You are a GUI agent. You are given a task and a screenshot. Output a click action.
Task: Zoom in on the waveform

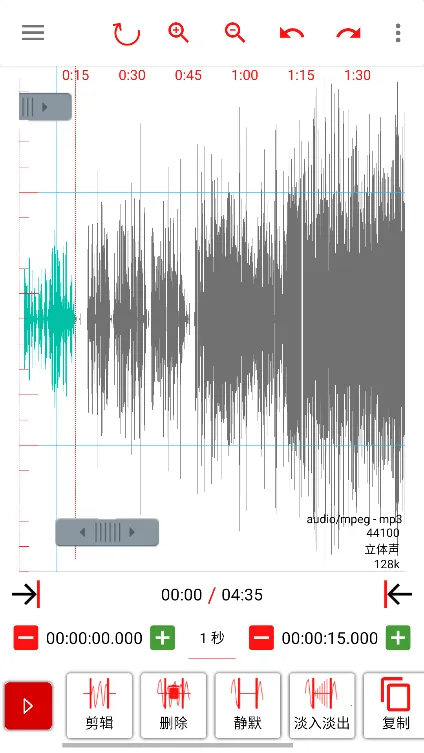(x=178, y=33)
